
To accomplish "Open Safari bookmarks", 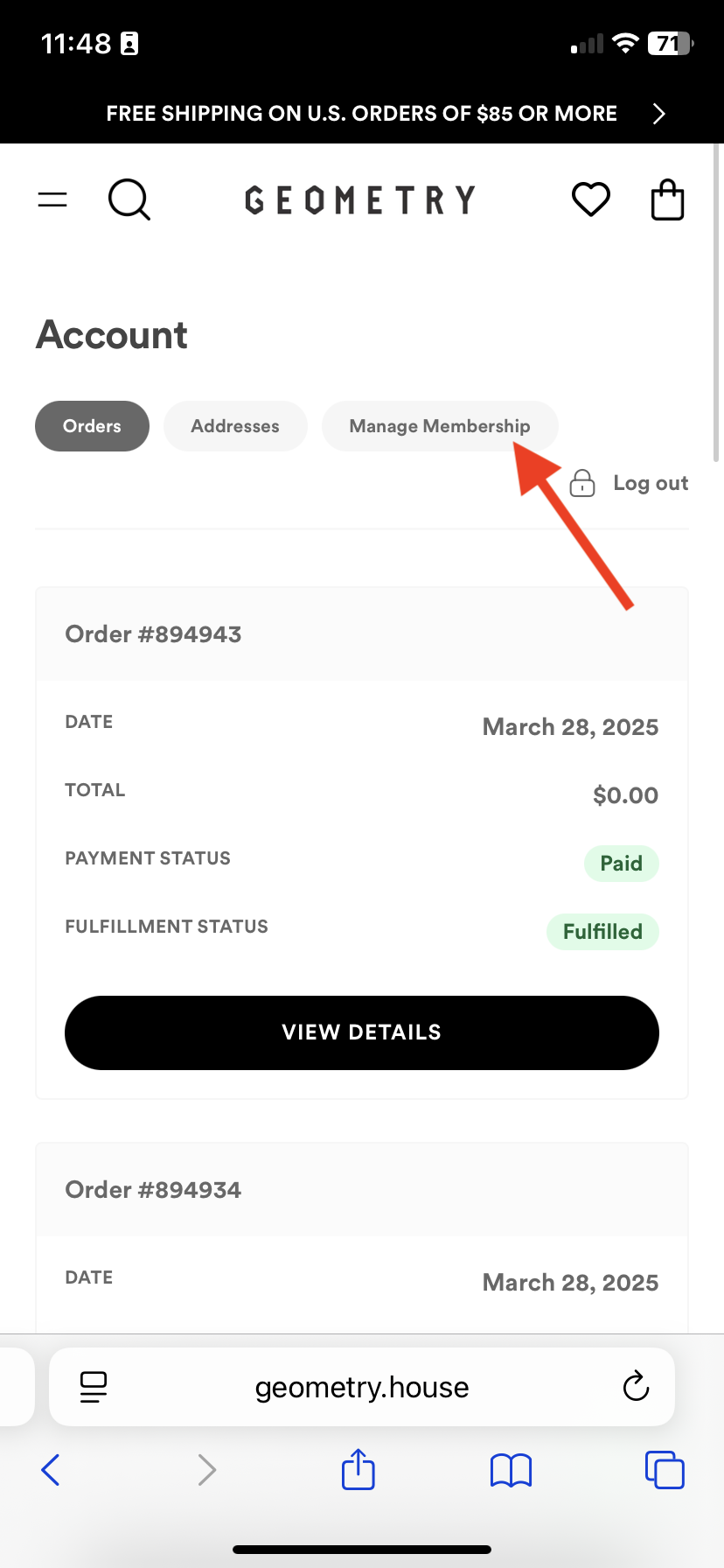I will 512,1470.
